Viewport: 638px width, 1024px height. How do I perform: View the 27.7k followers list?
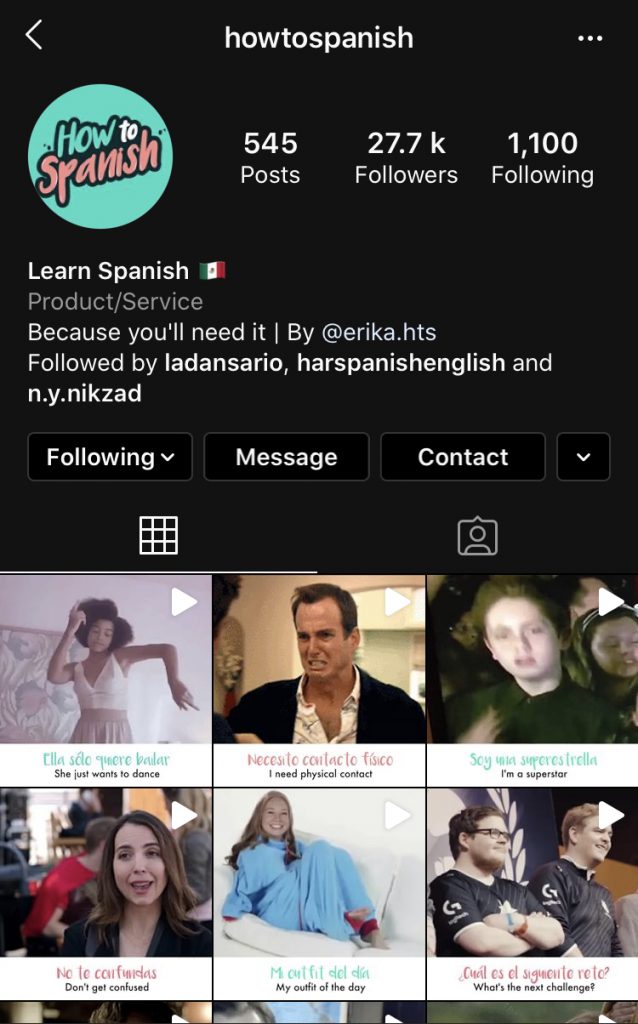(406, 158)
